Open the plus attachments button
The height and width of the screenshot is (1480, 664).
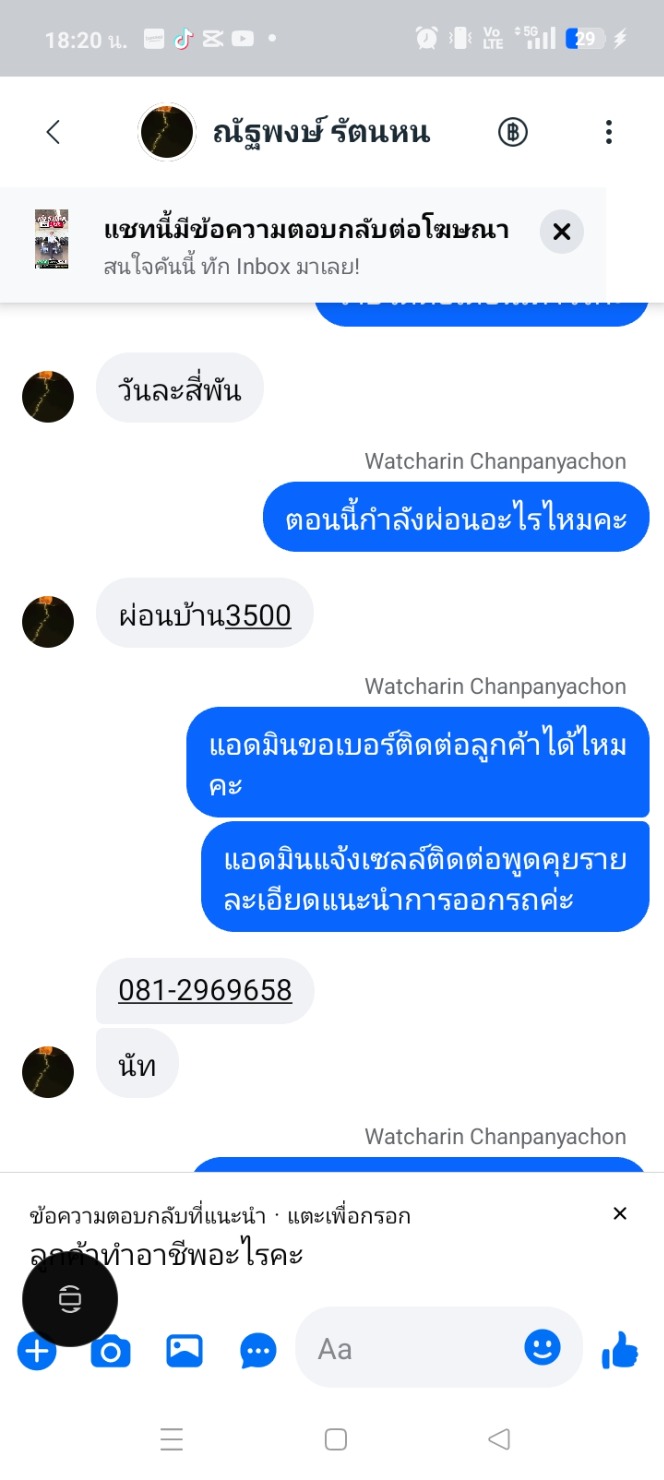click(37, 1352)
